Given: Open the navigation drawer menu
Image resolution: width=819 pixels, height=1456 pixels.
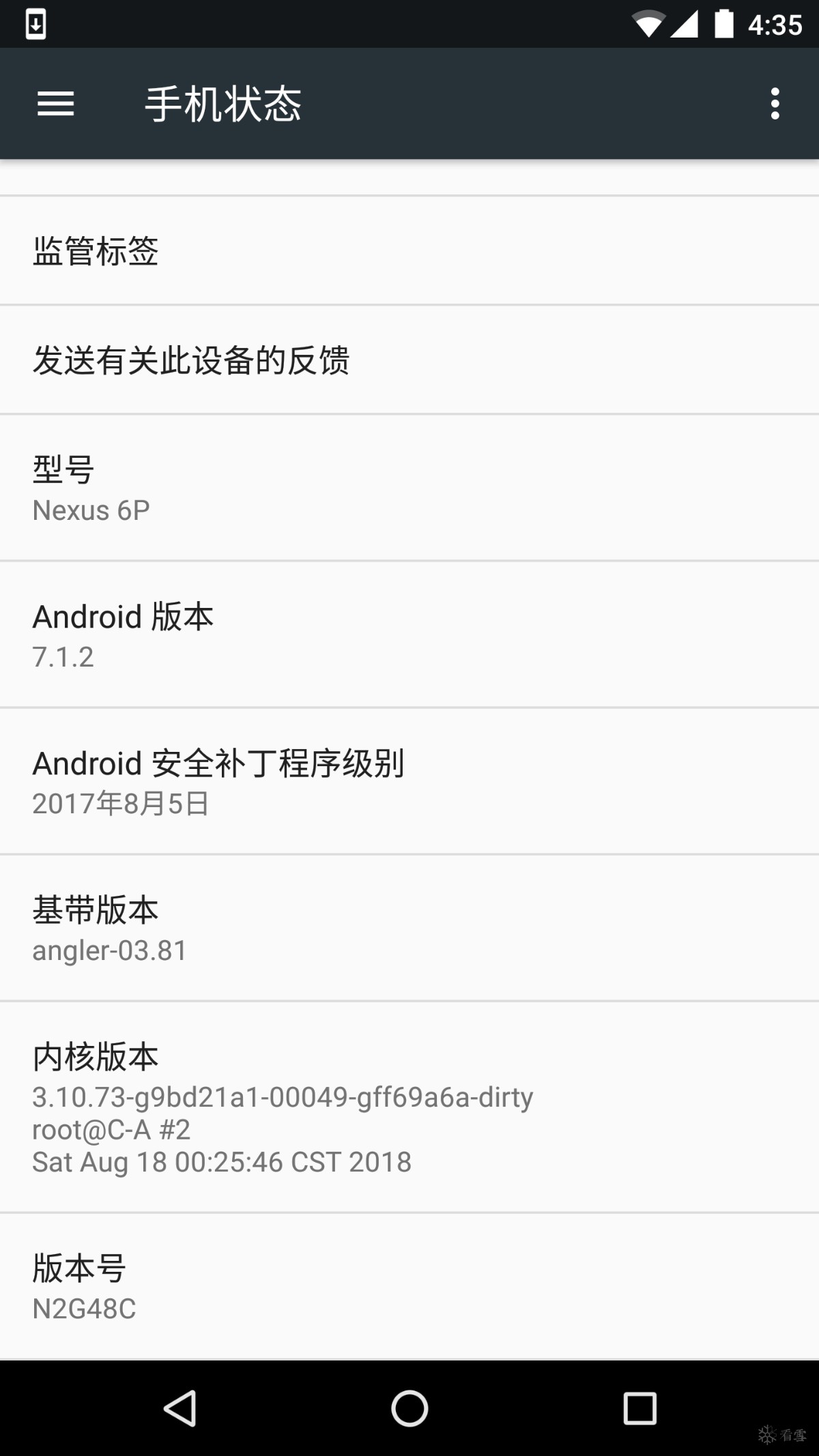Looking at the screenshot, I should coord(55,104).
